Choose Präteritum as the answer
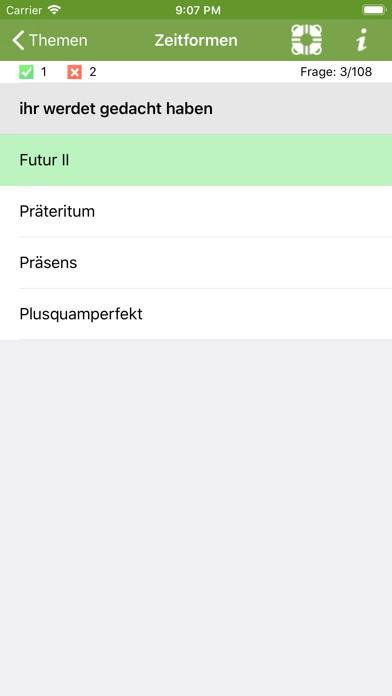This screenshot has height=696, width=392. click(x=196, y=212)
